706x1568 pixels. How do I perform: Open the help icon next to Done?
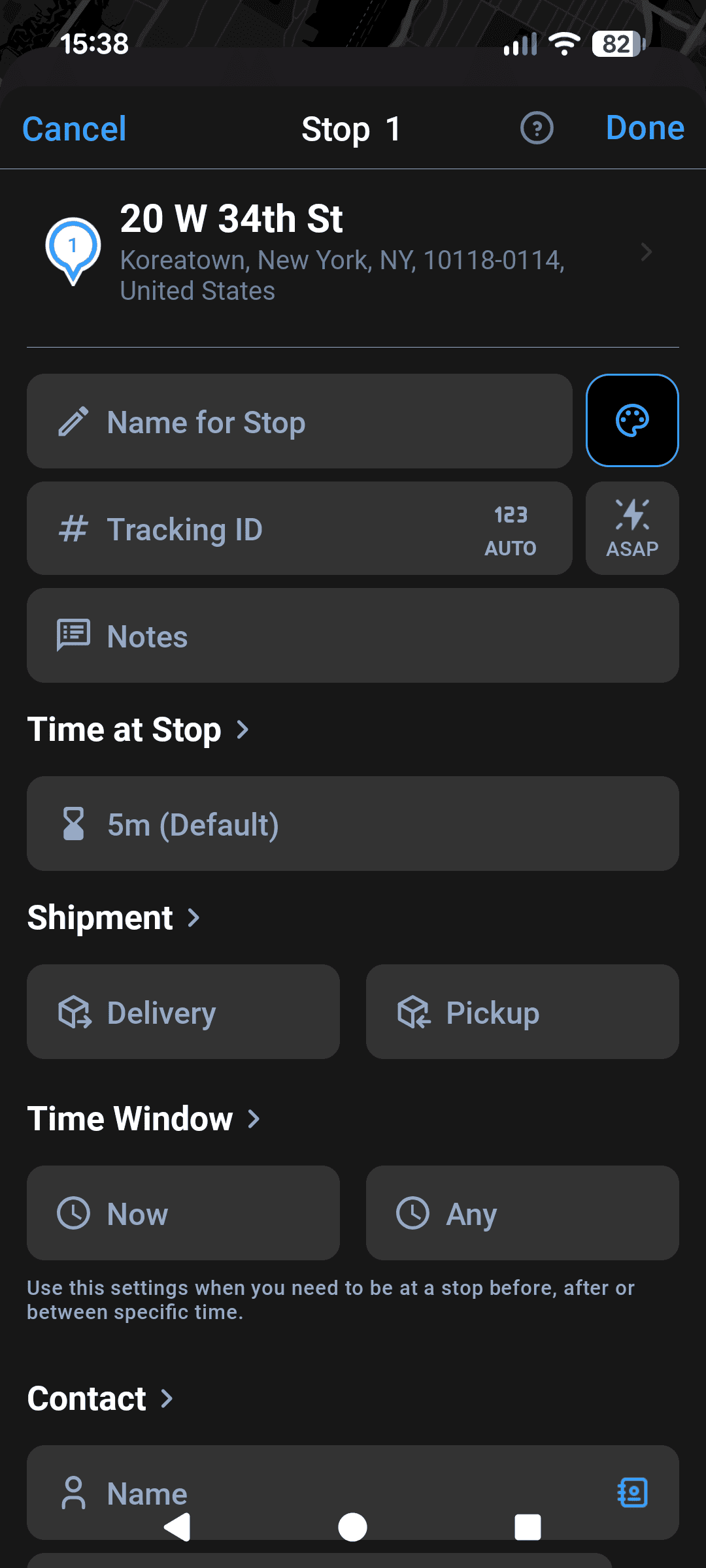(x=536, y=129)
